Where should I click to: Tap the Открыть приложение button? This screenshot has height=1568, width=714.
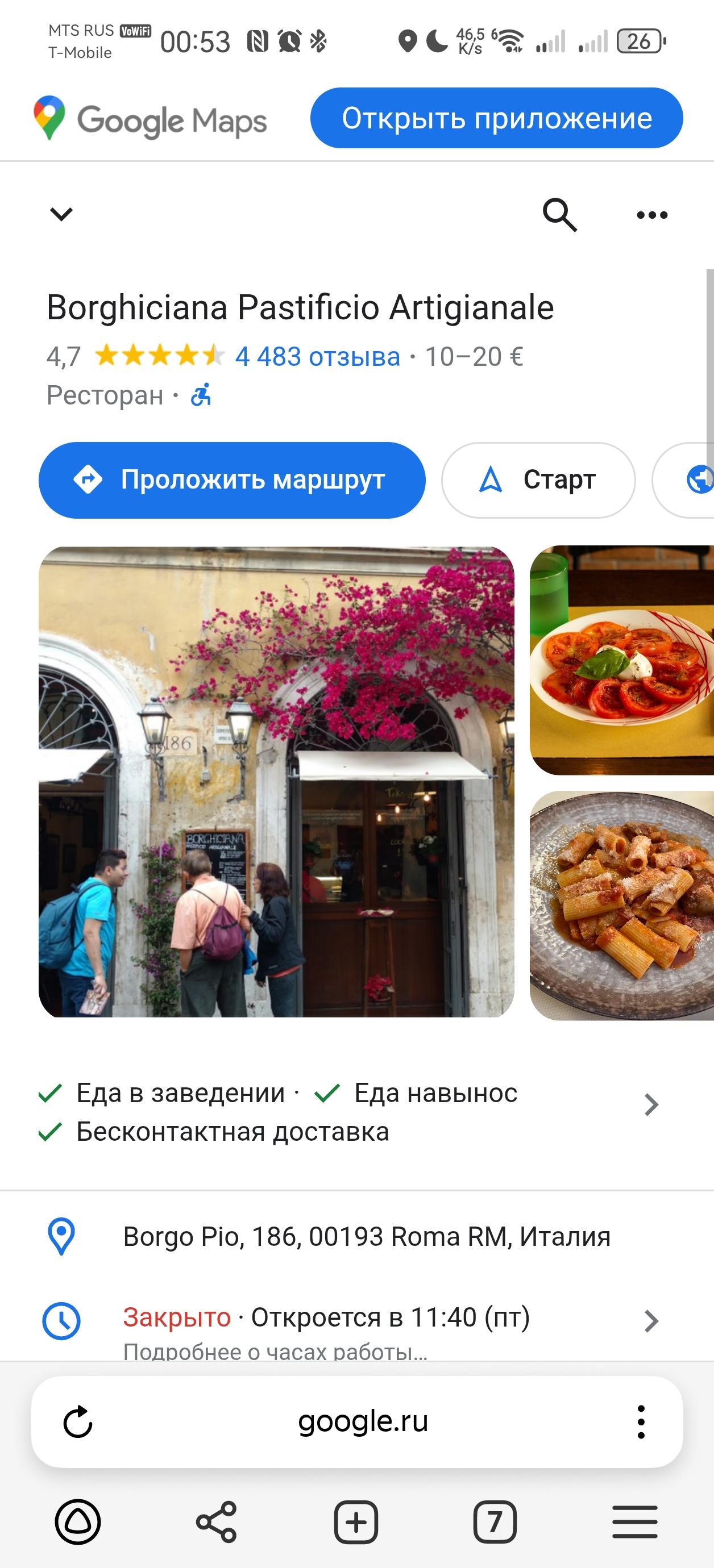point(496,118)
